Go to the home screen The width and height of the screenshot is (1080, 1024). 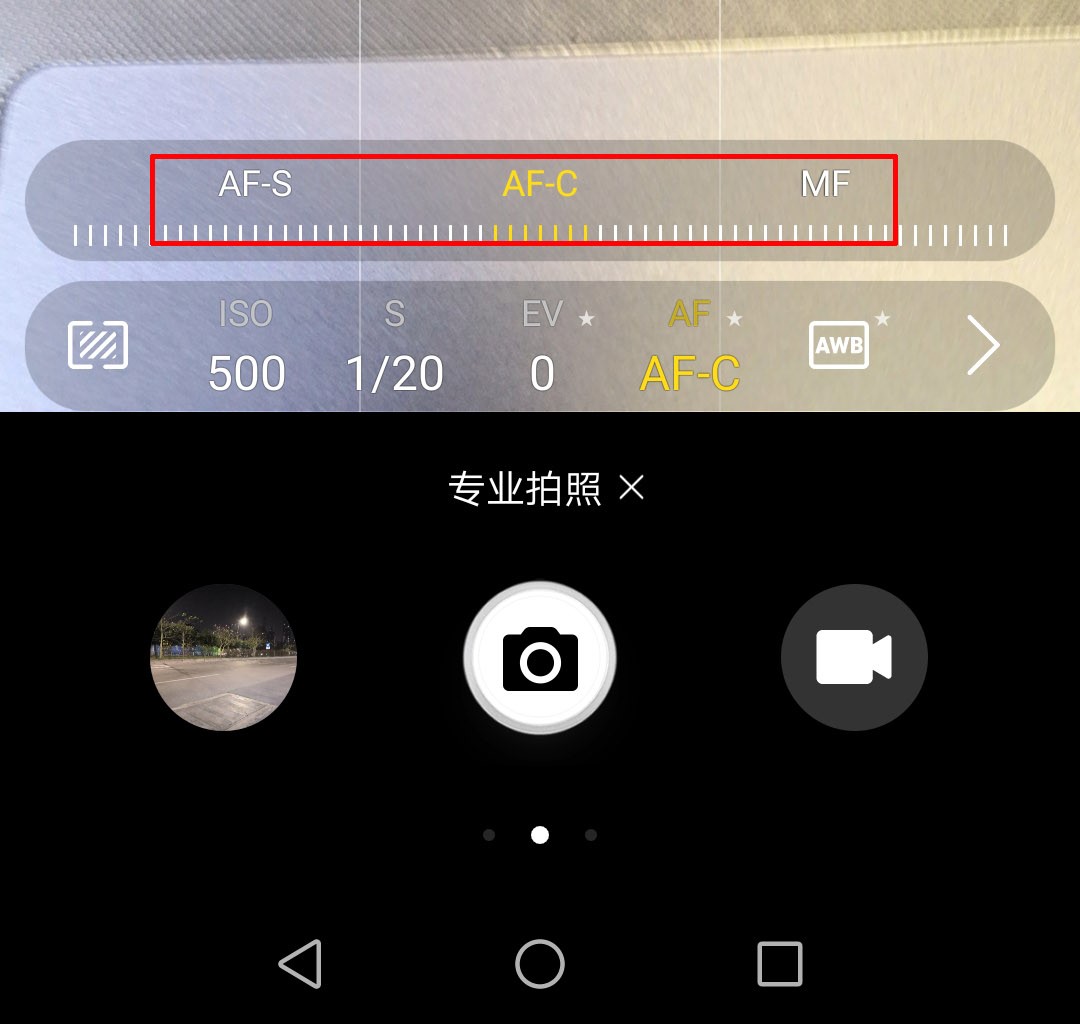tap(540, 964)
